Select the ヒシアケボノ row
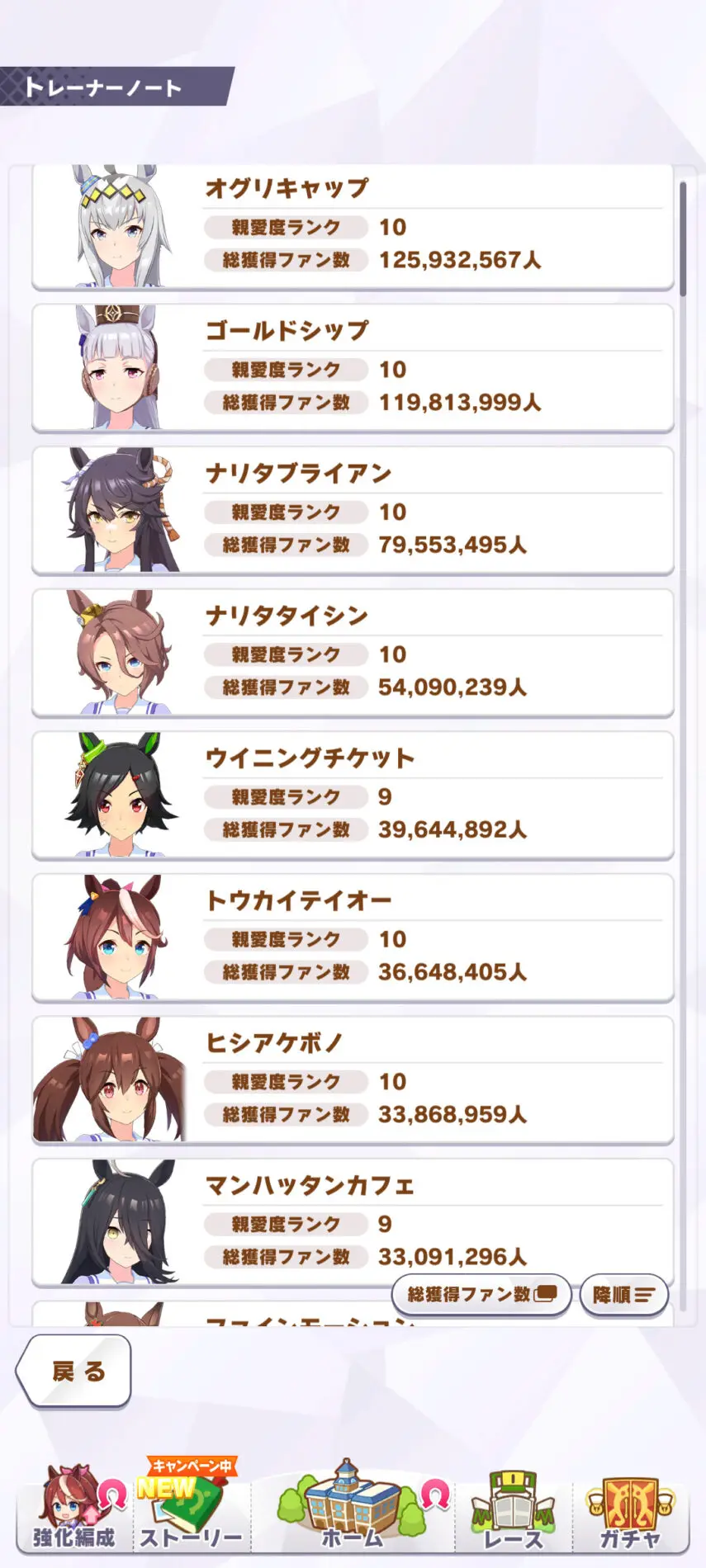Viewport: 706px width, 1568px height. [x=353, y=1081]
